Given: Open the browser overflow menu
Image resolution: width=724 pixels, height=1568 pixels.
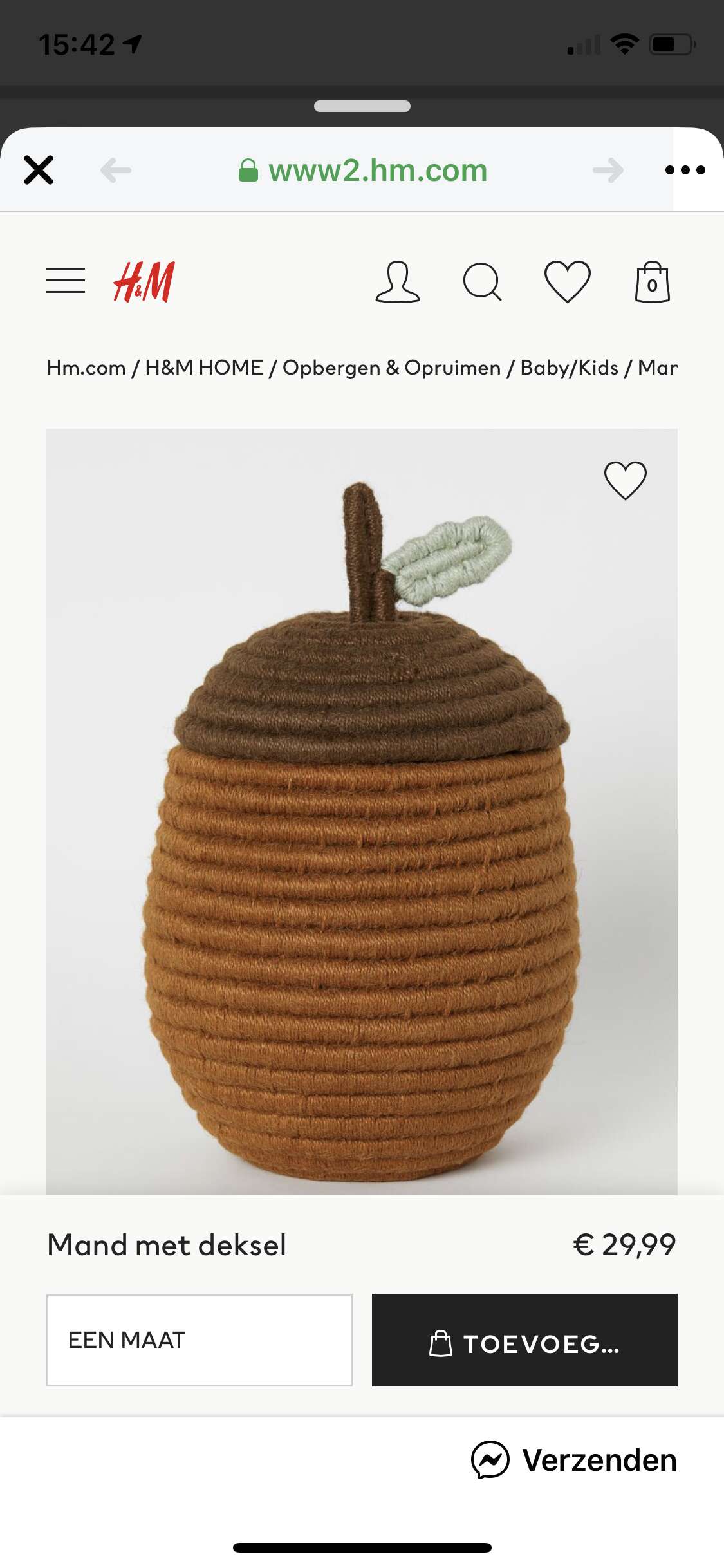Looking at the screenshot, I should (x=685, y=170).
